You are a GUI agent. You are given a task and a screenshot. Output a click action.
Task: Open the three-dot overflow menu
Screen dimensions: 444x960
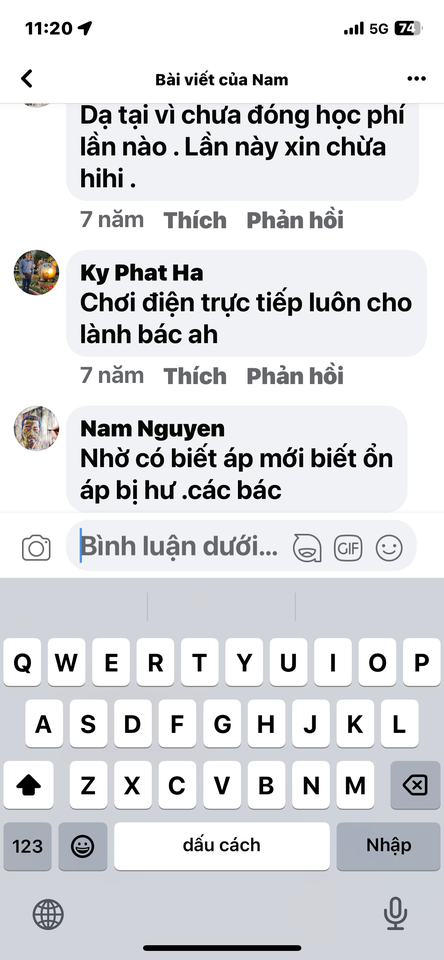pyautogui.click(x=416, y=79)
